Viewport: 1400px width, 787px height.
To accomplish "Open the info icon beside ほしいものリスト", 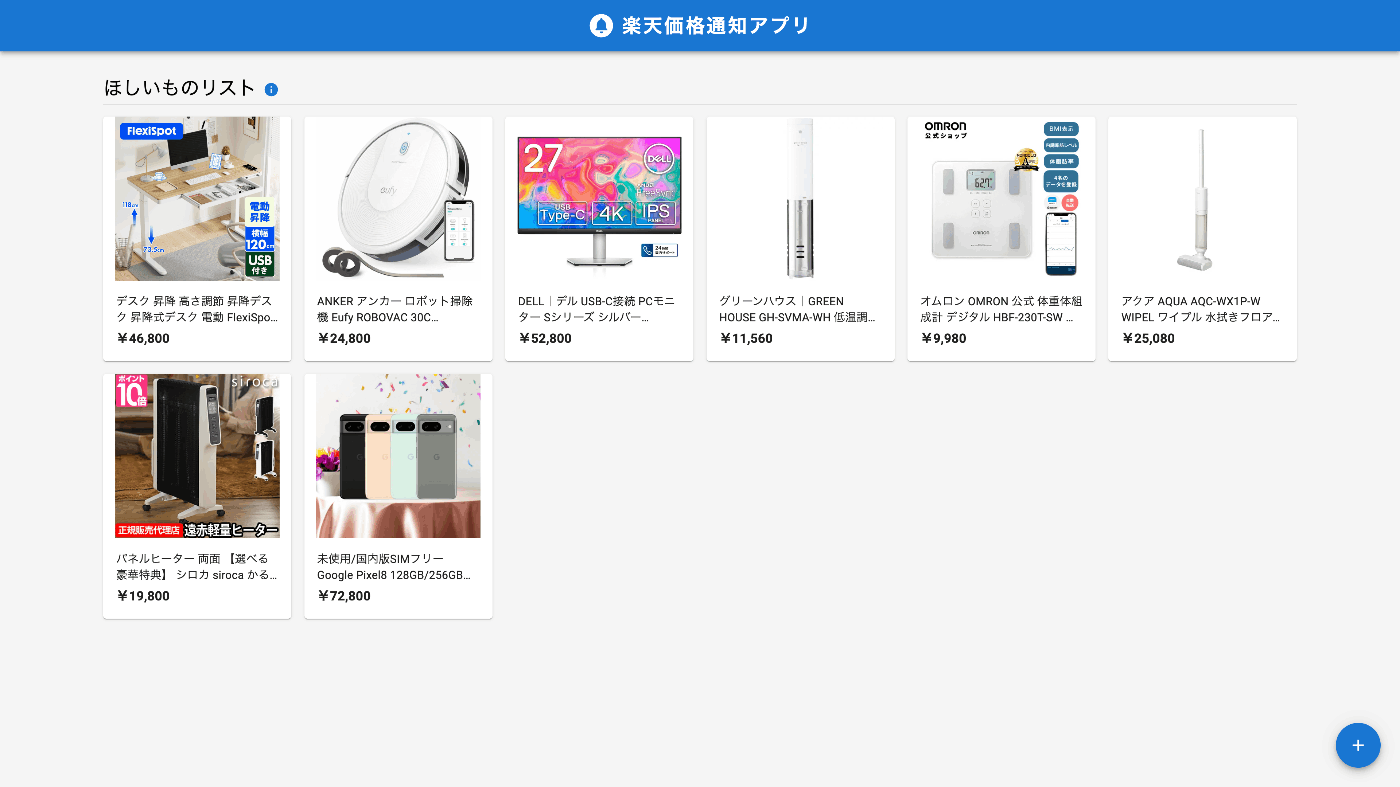I will point(271,90).
